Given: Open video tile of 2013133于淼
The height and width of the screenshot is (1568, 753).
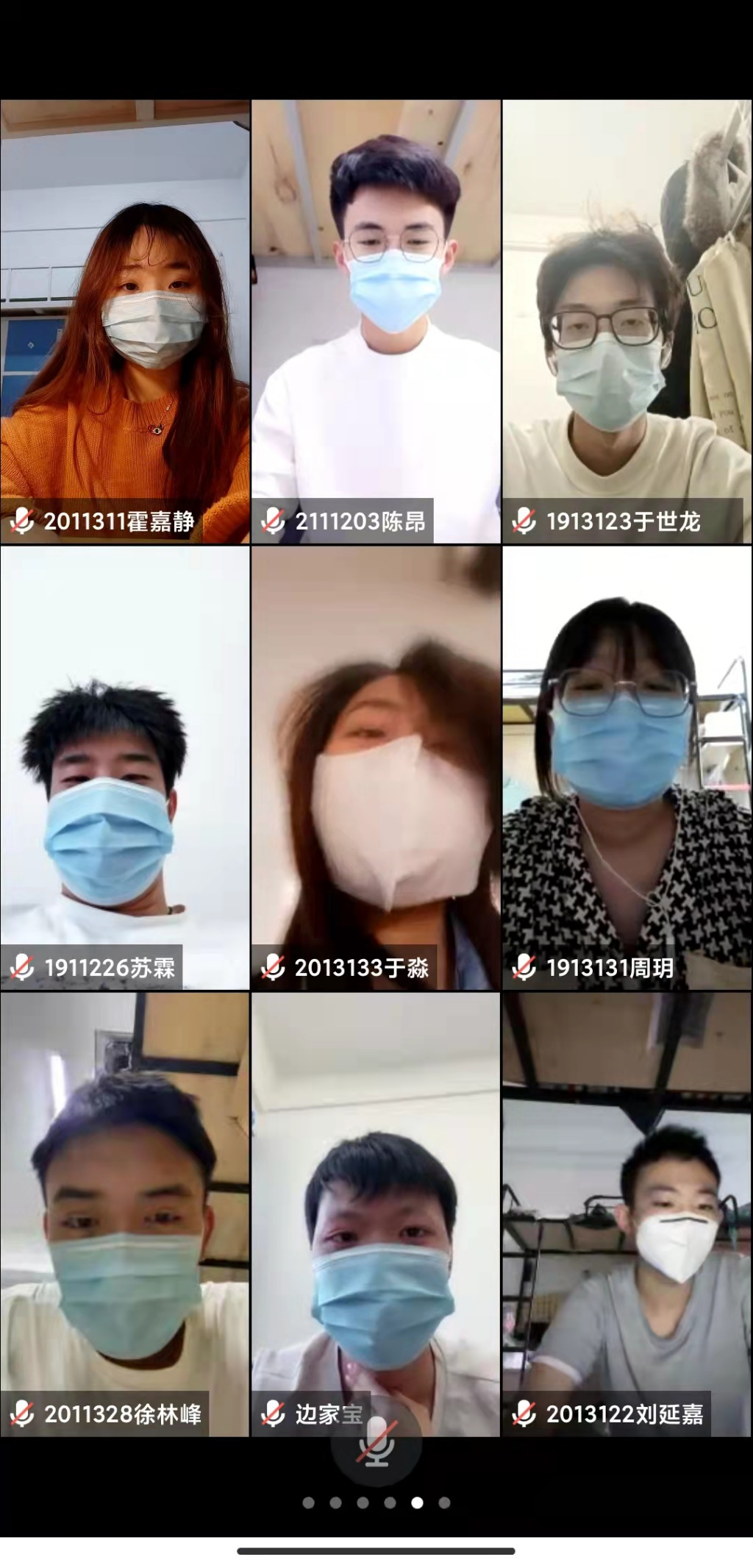Looking at the screenshot, I should point(376,768).
